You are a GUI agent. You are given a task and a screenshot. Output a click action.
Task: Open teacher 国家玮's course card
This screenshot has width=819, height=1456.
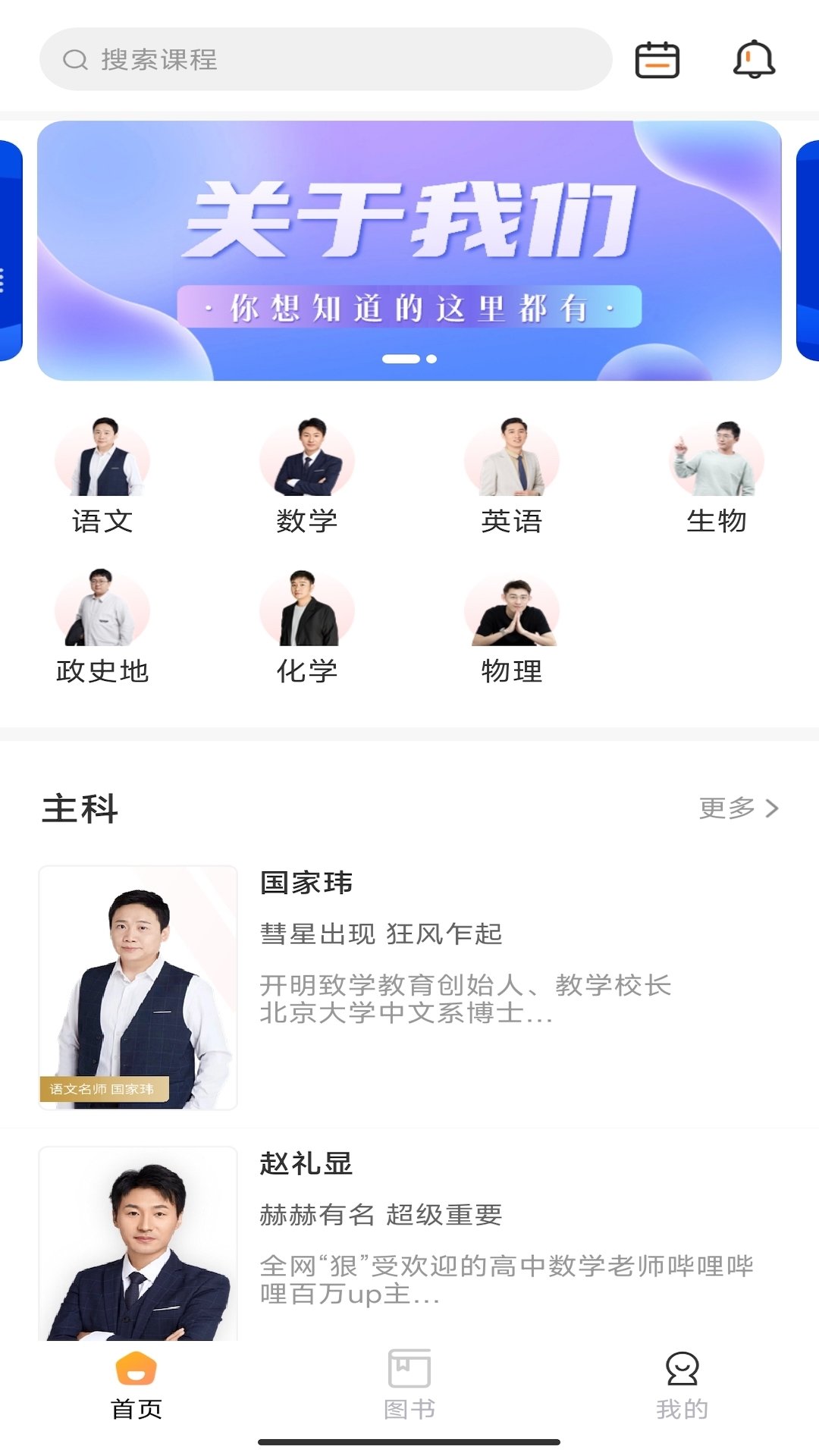pos(409,986)
